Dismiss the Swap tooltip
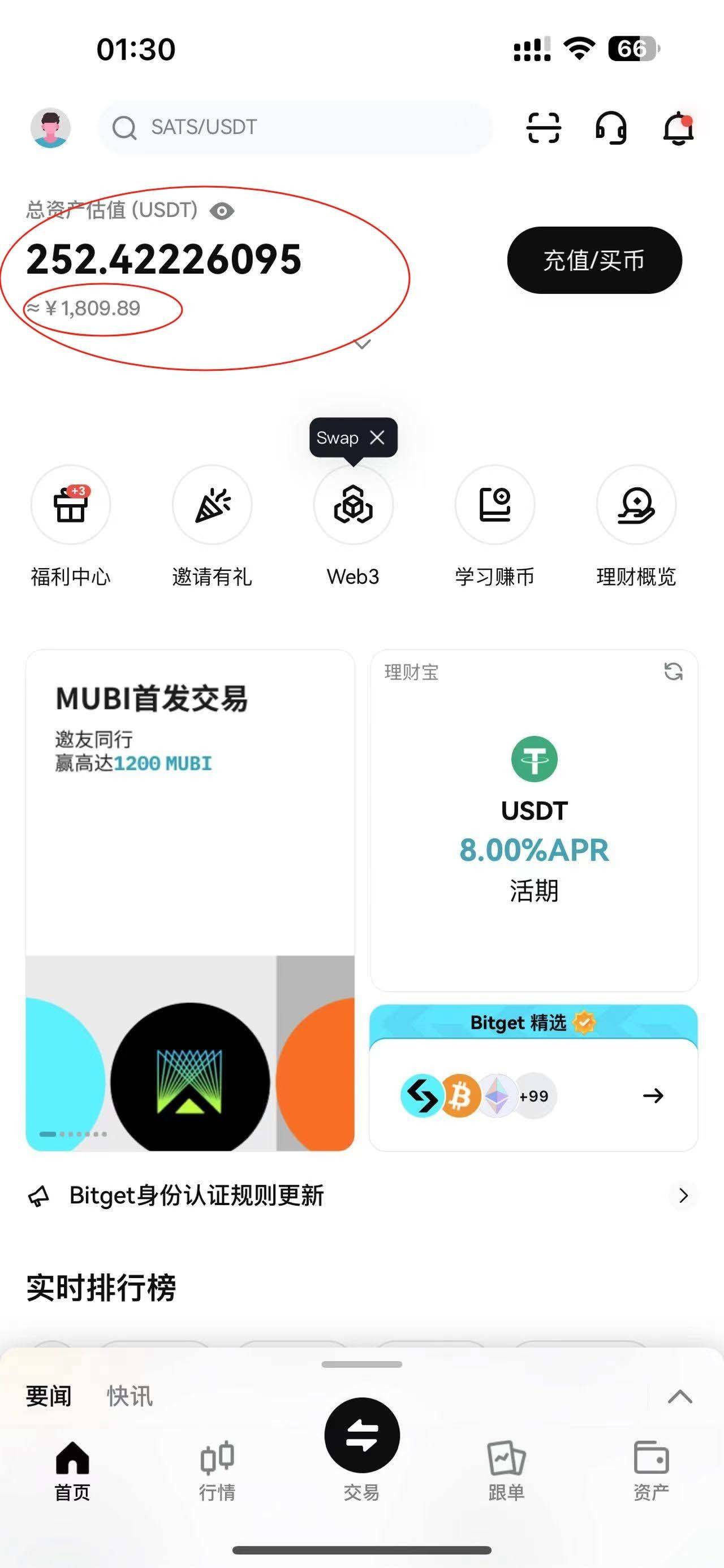Viewport: 724px width, 1568px height. [377, 438]
